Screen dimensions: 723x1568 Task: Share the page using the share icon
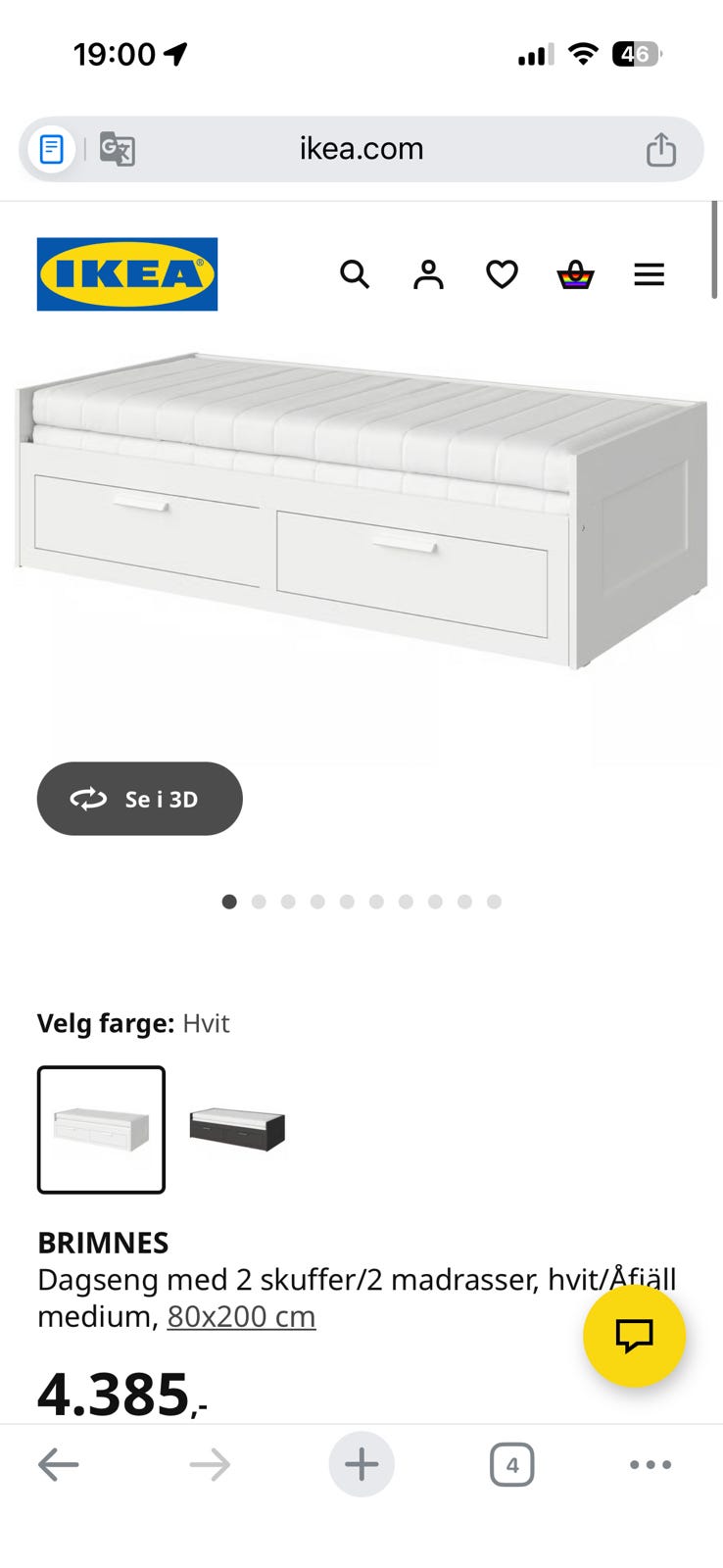coord(662,149)
